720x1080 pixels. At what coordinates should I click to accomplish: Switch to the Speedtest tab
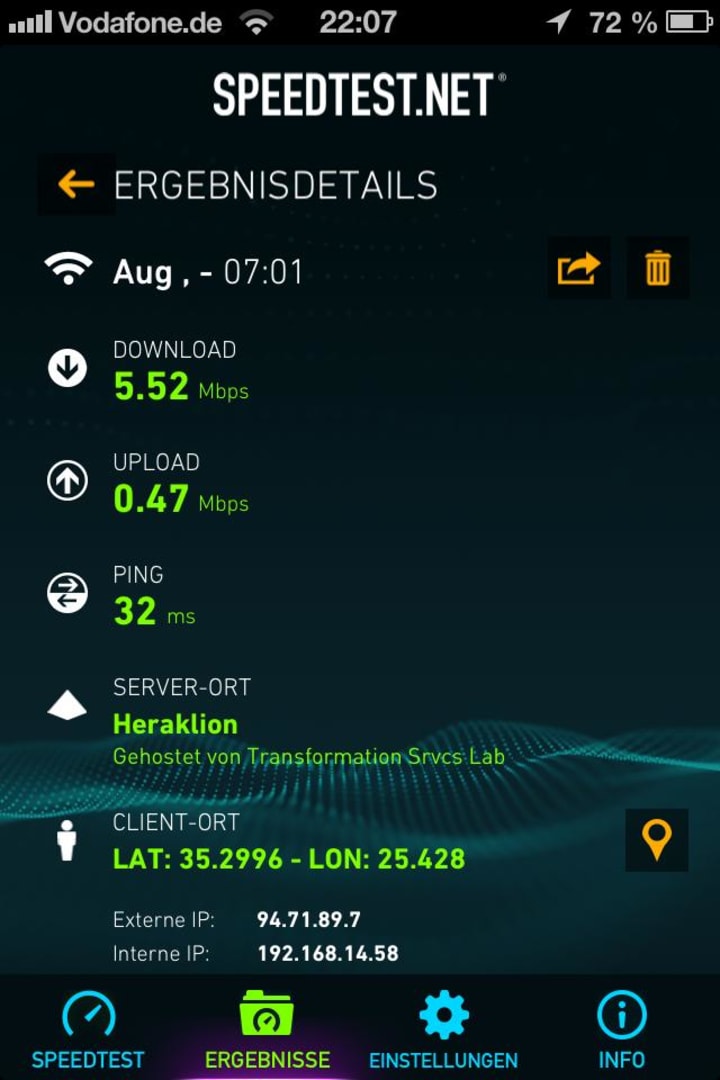pos(88,1030)
